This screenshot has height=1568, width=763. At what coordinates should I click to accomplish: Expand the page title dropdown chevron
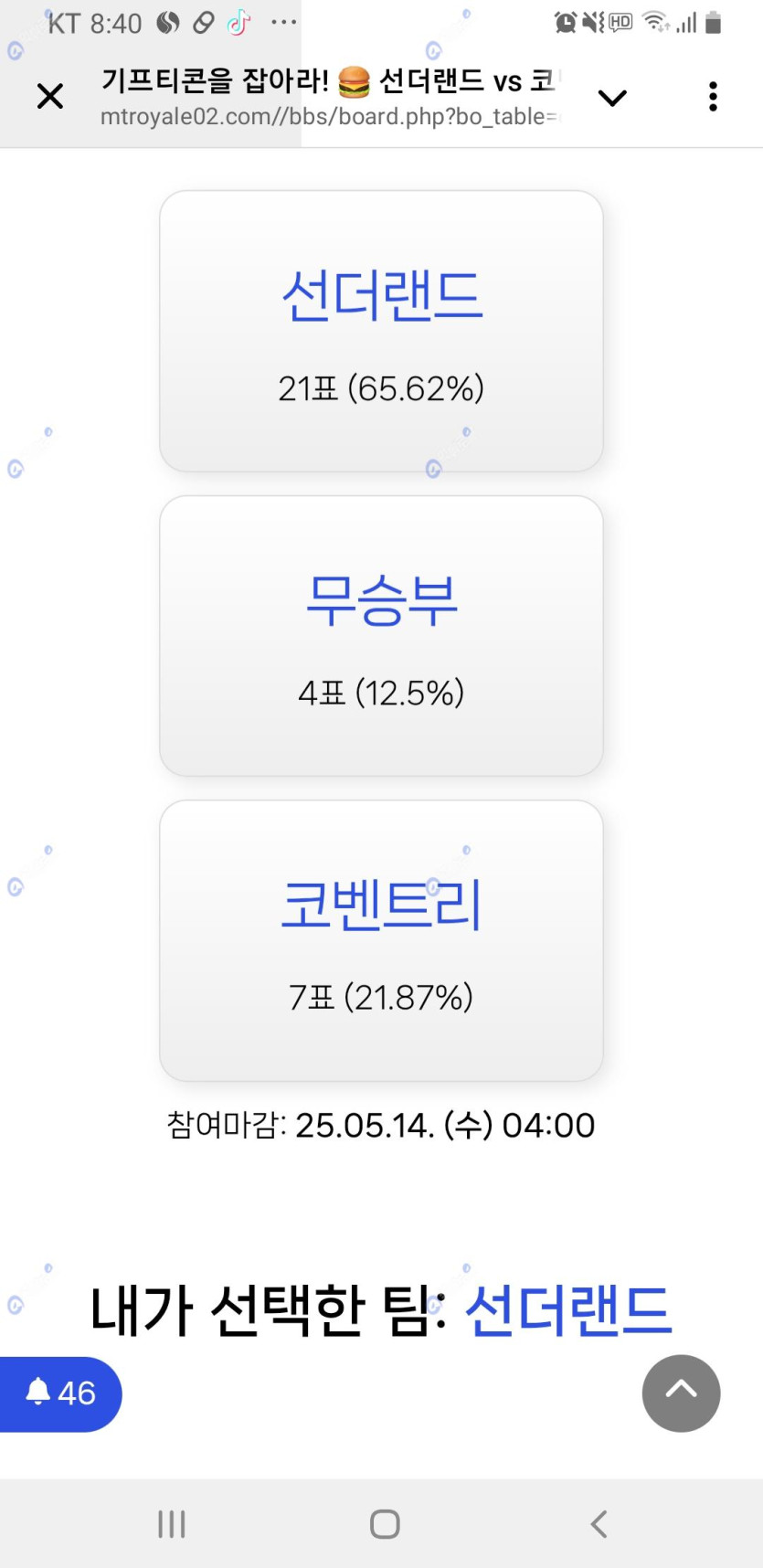[612, 97]
